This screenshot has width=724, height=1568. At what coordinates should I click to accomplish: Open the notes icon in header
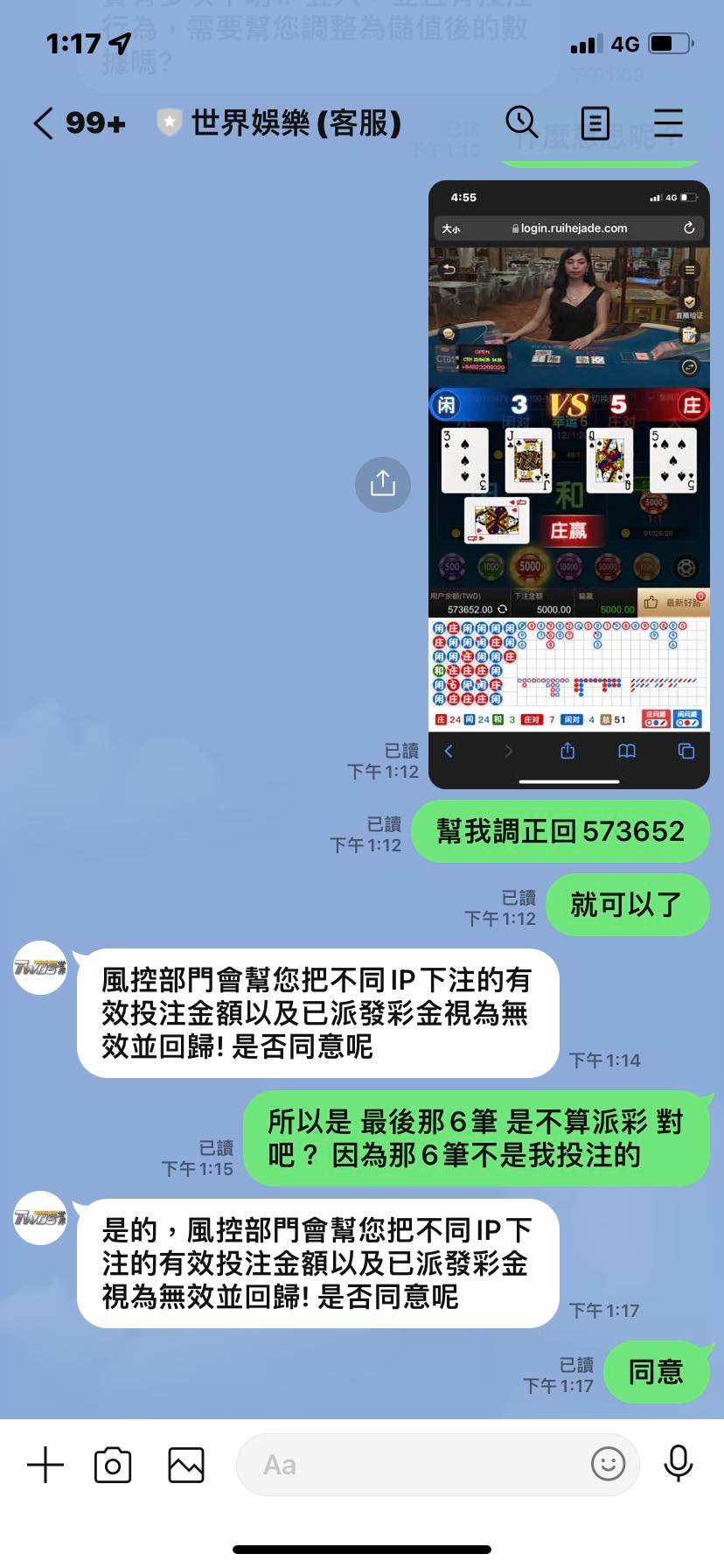coord(595,123)
